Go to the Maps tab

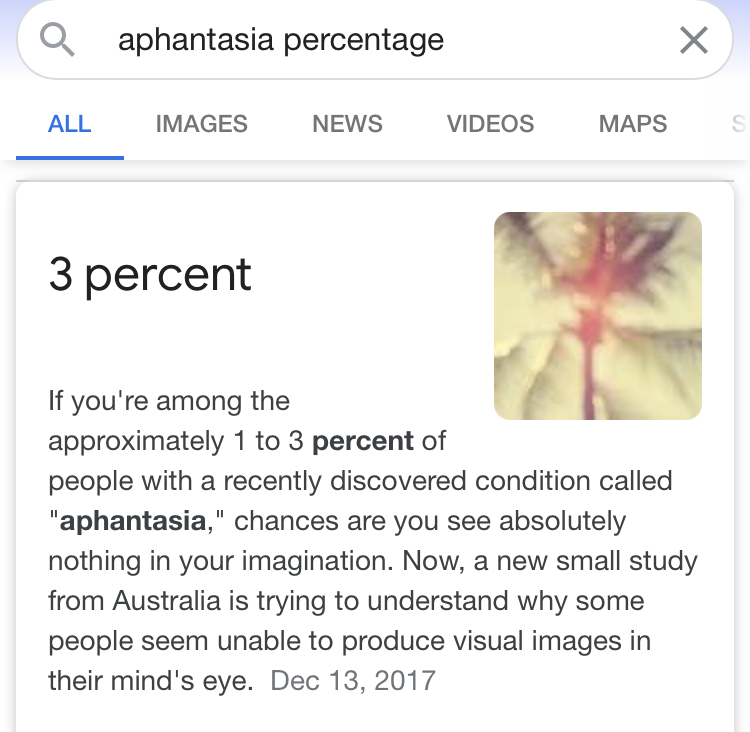tap(632, 124)
